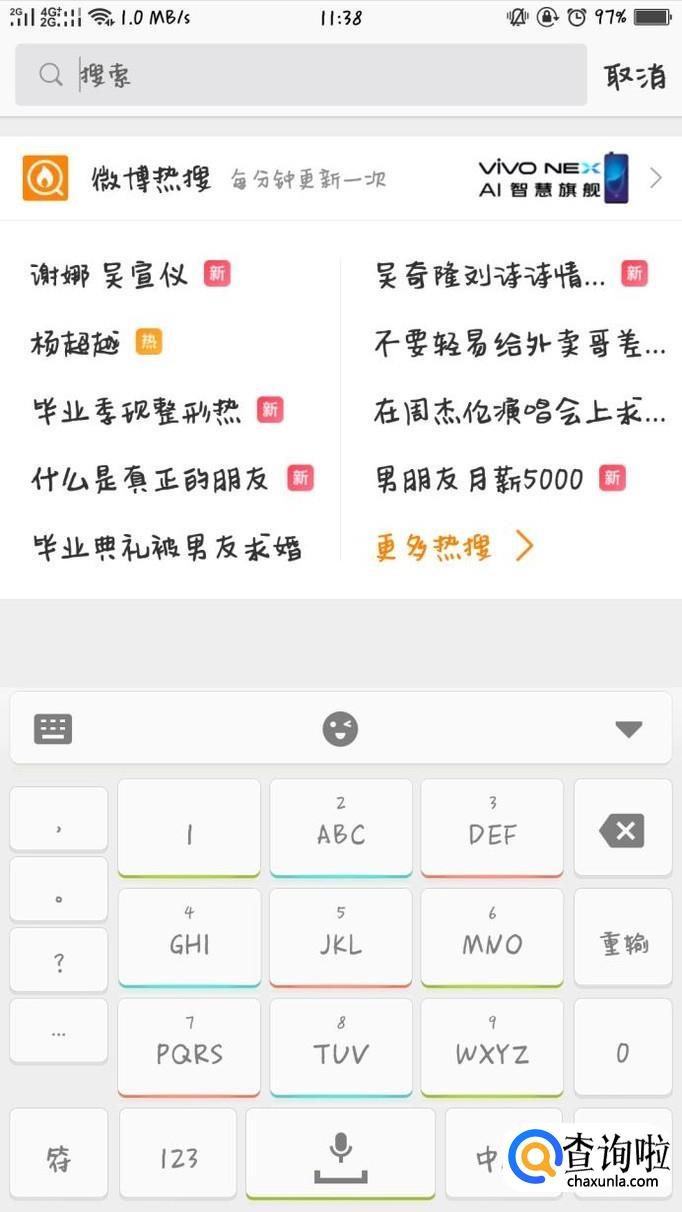Collapse the keyboard with the down arrow
Screen dimensions: 682x1212
point(628,729)
